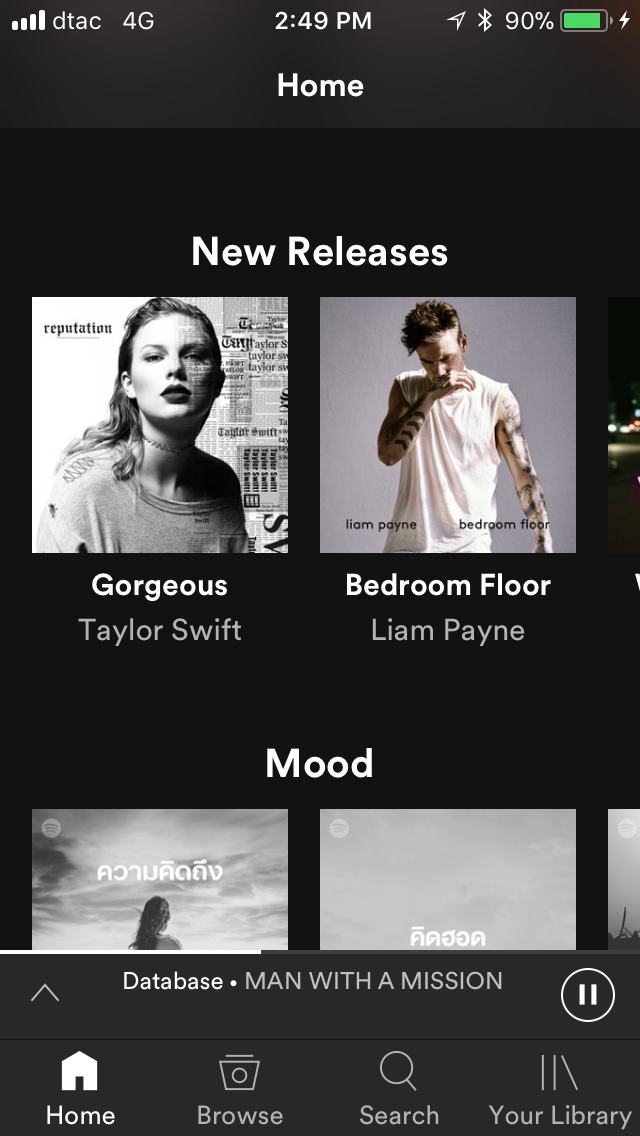Pause the currently playing song

[x=587, y=995]
